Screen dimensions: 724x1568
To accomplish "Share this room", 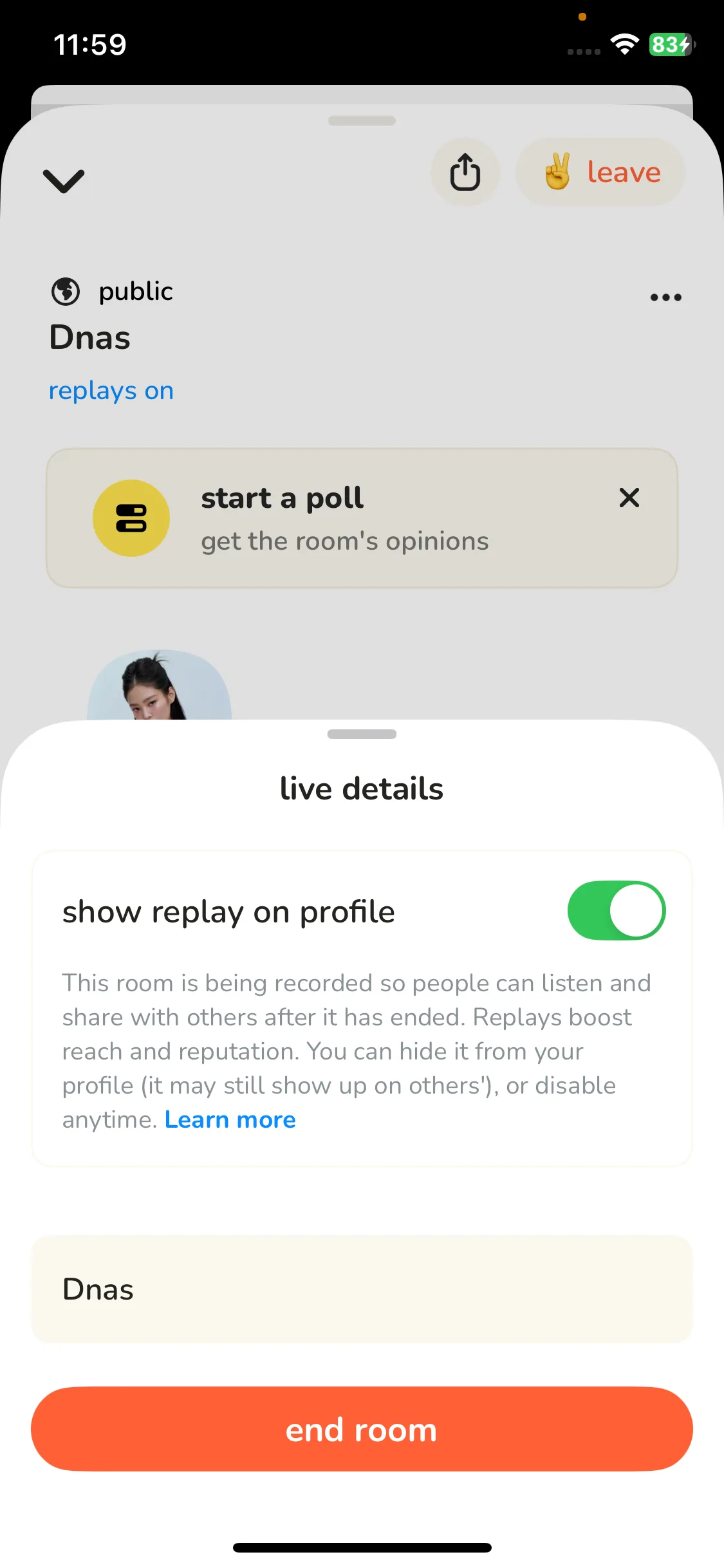I will coord(465,173).
